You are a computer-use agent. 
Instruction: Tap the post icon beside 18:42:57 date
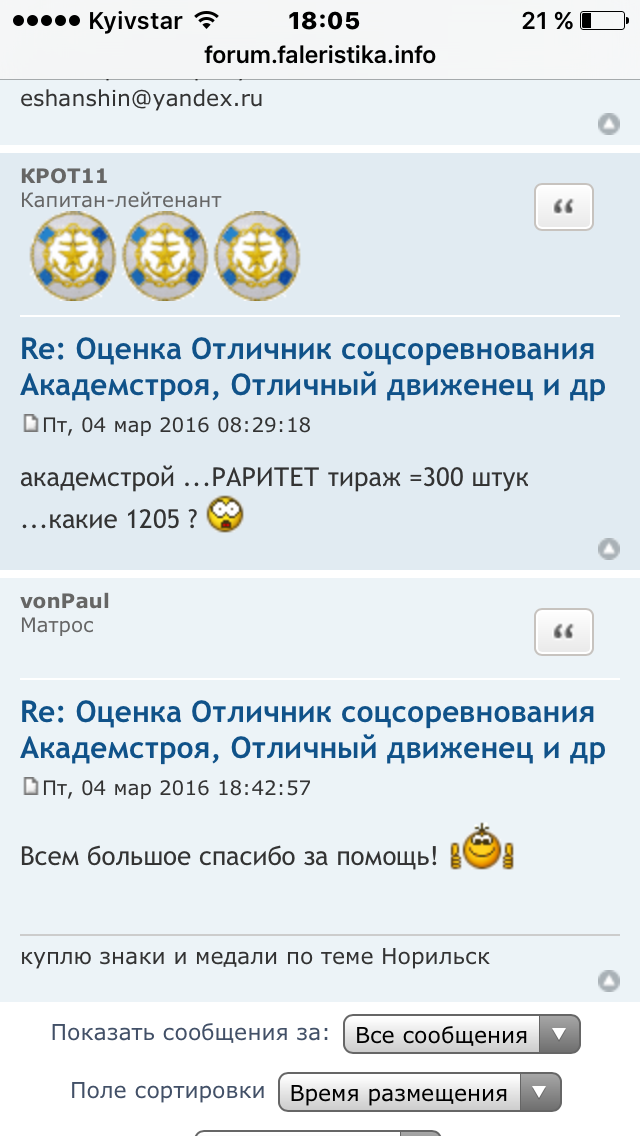coord(30,785)
